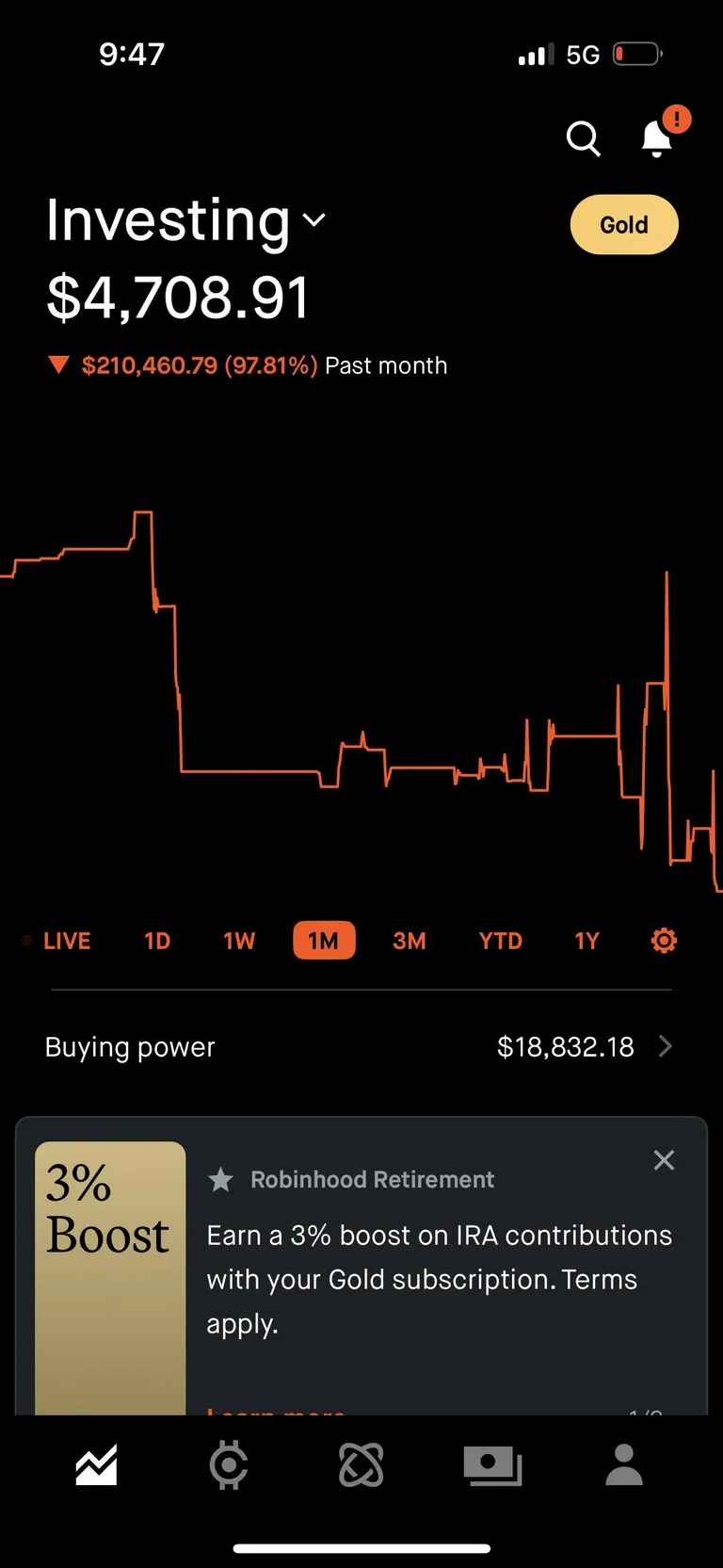The width and height of the screenshot is (723, 1568).
Task: Switch to the 3M chart range
Action: pos(410,941)
